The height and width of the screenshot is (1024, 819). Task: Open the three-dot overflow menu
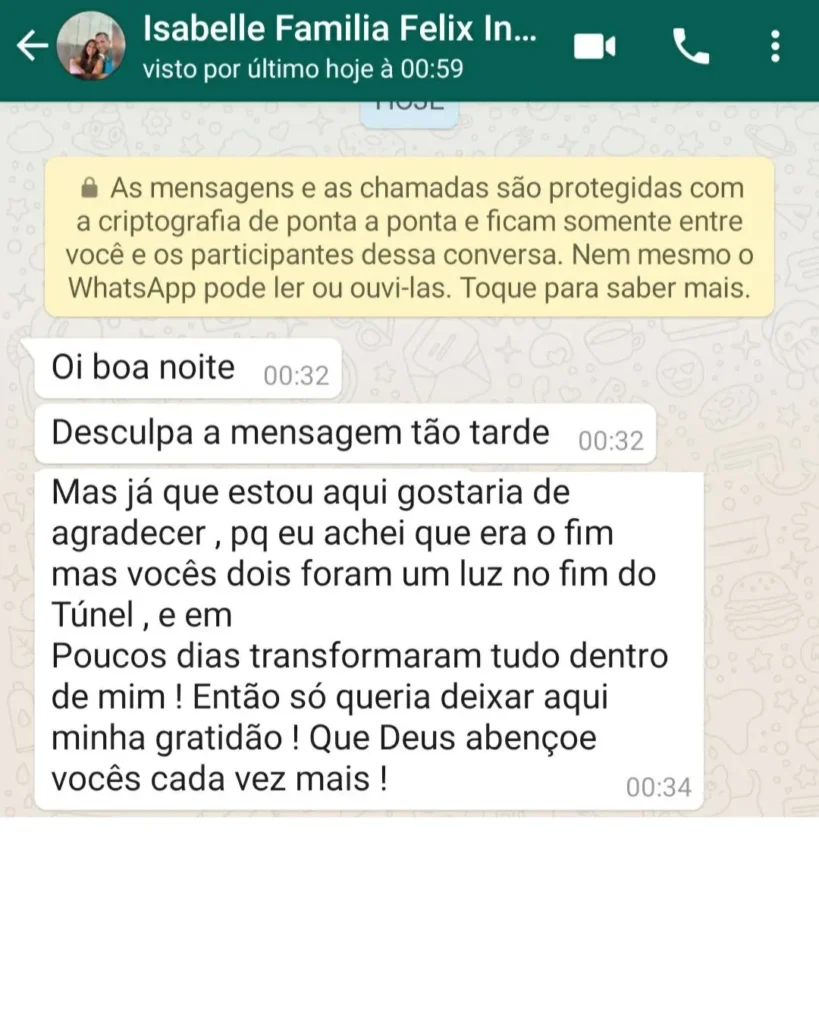point(776,46)
